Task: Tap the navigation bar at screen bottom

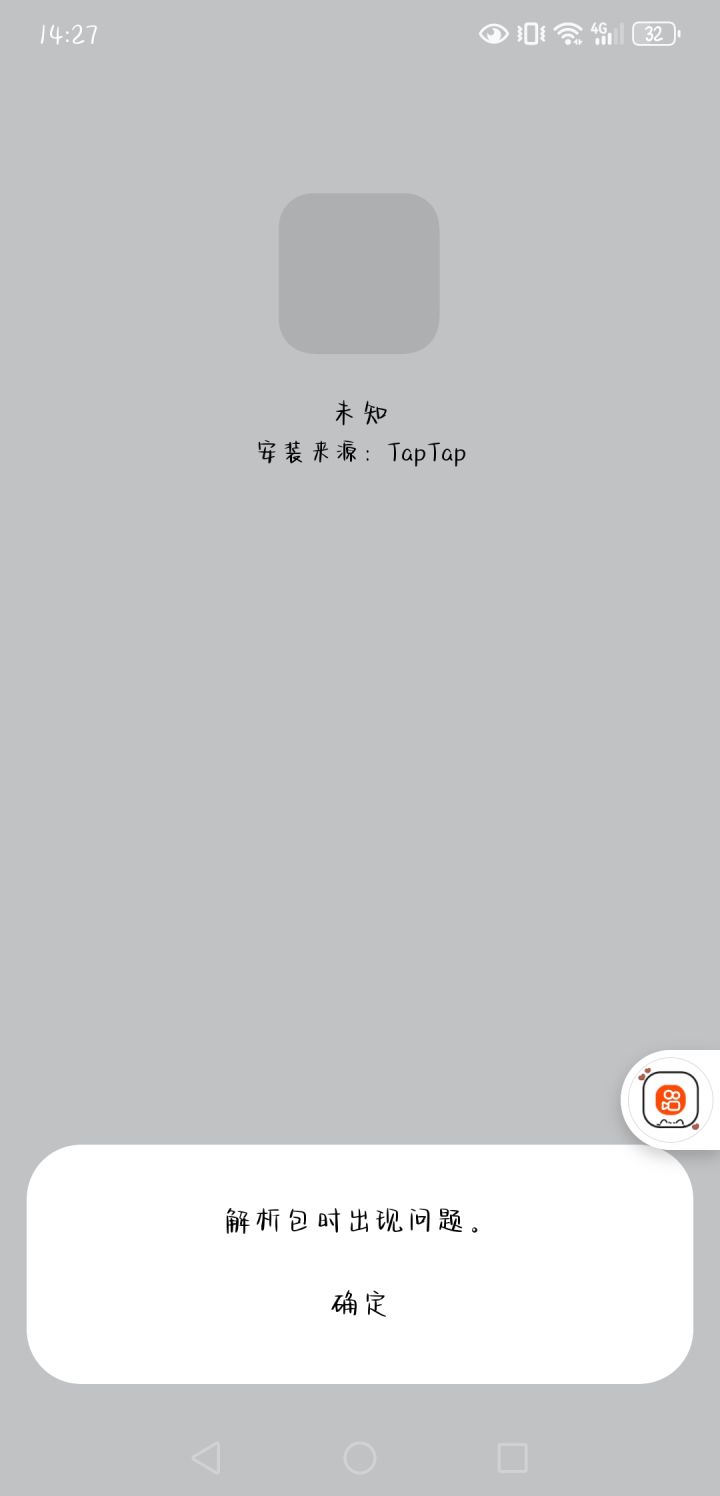Action: 360,1458
